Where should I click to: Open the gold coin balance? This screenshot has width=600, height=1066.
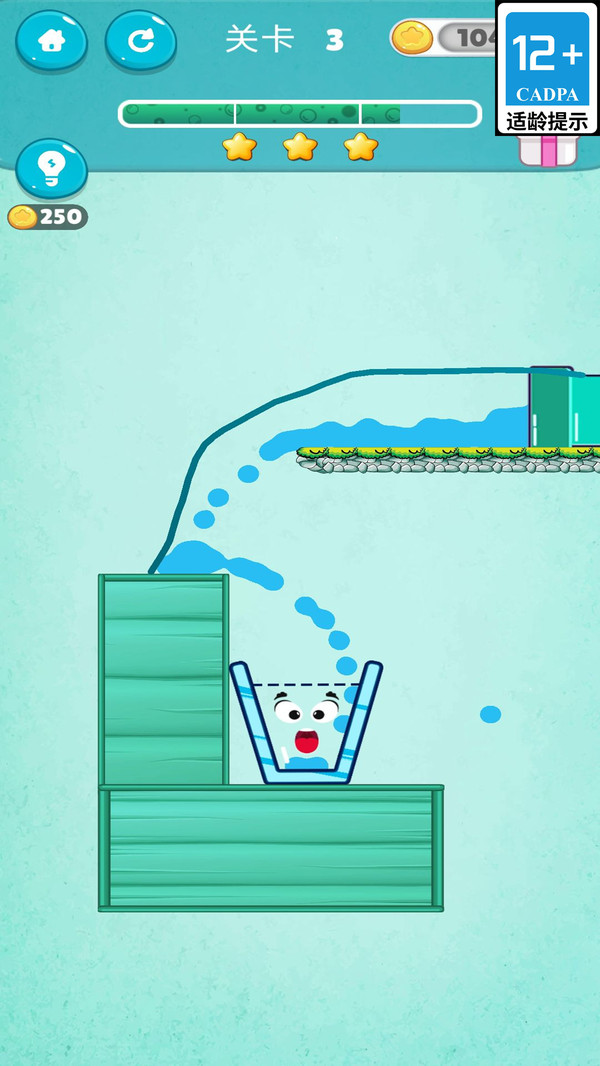click(444, 38)
